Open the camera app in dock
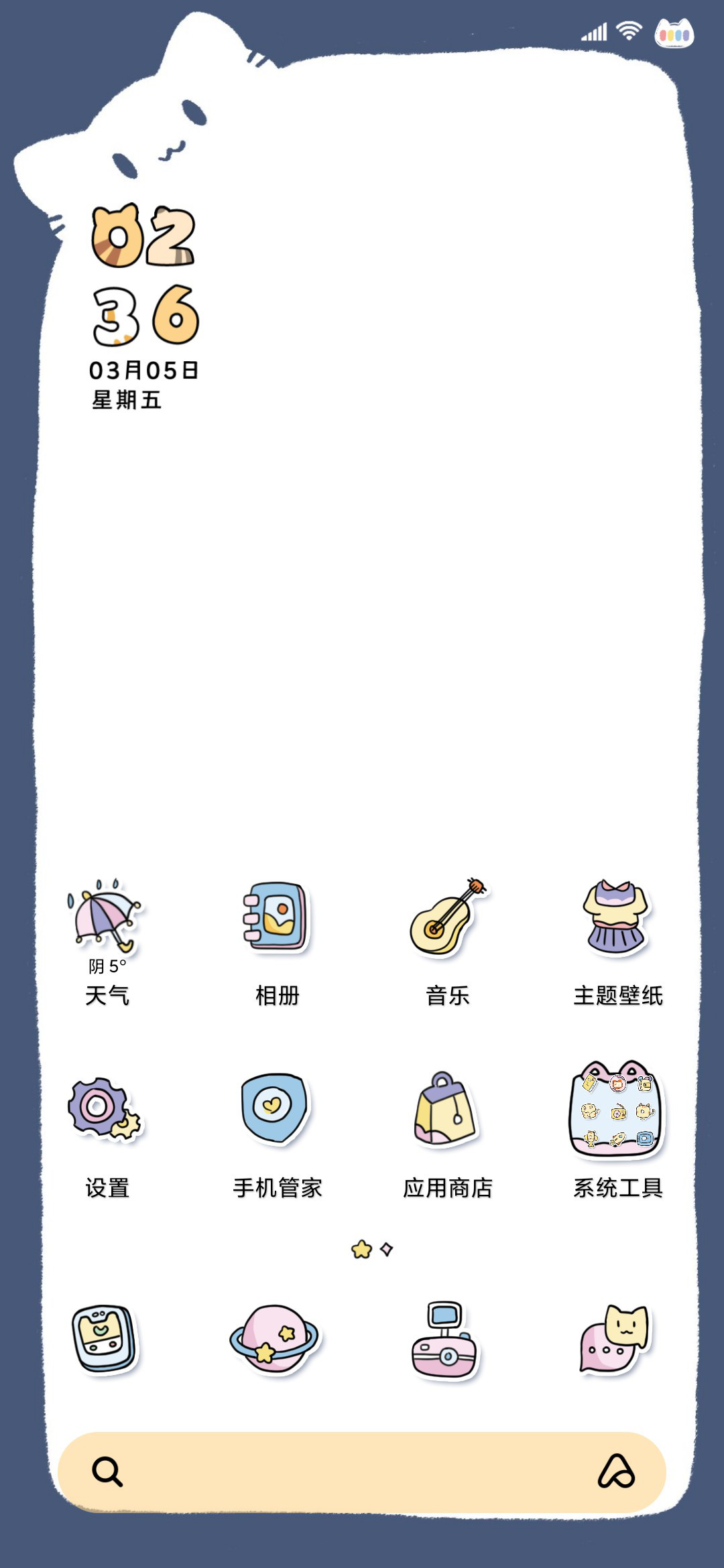Viewport: 724px width, 1568px height. click(446, 1340)
